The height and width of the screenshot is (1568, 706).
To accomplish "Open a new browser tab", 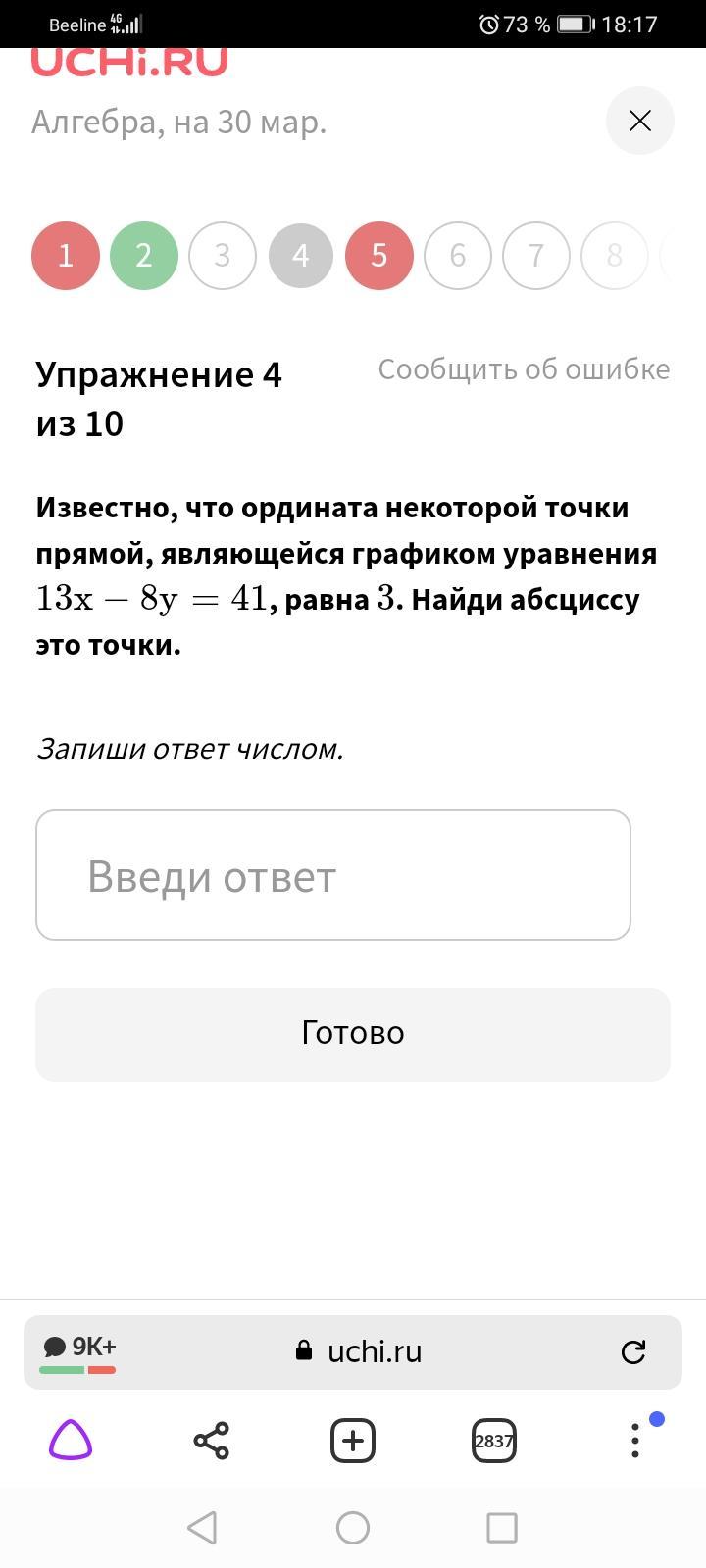I will [x=353, y=1441].
